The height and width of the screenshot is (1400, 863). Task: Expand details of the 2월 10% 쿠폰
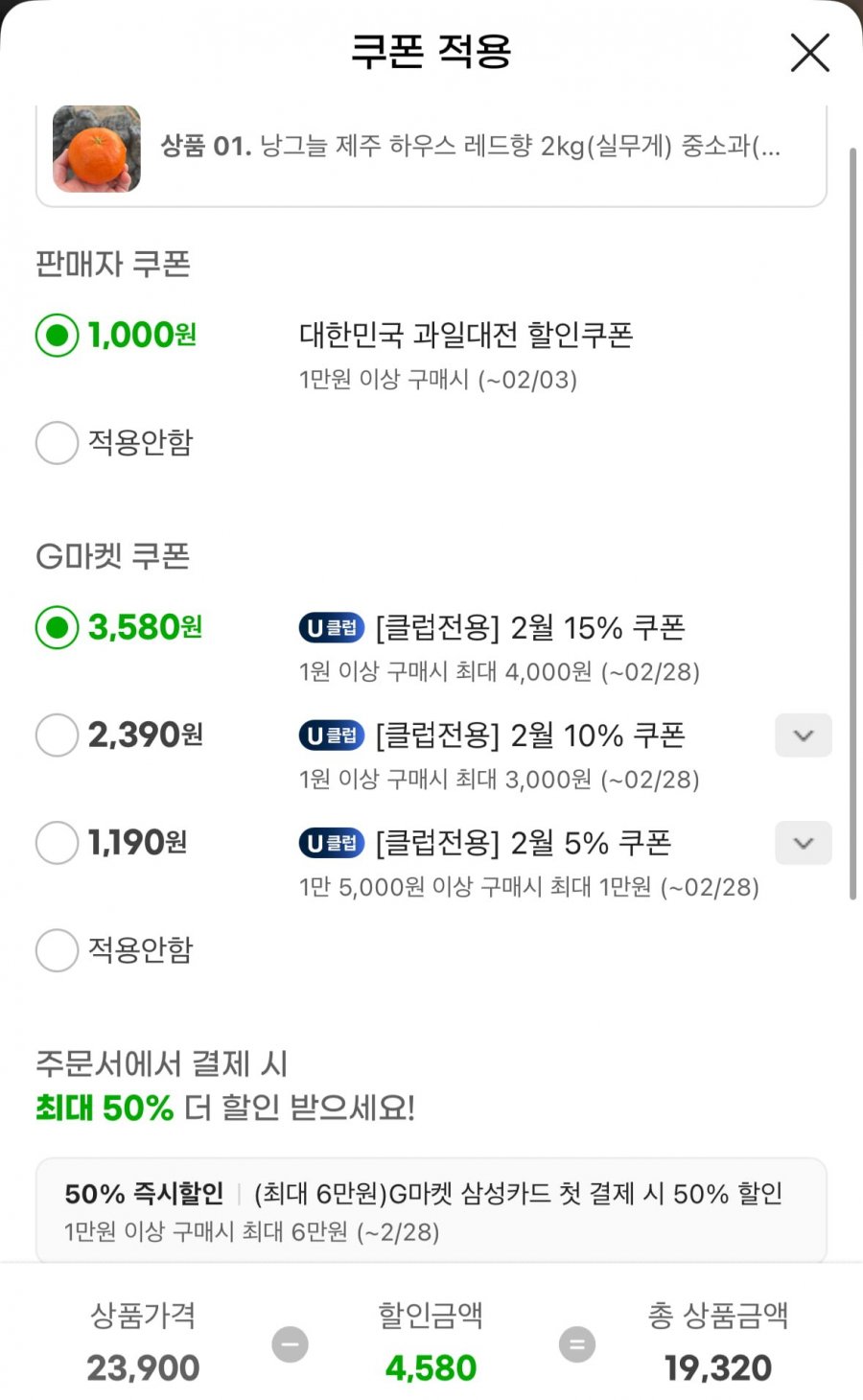point(803,735)
